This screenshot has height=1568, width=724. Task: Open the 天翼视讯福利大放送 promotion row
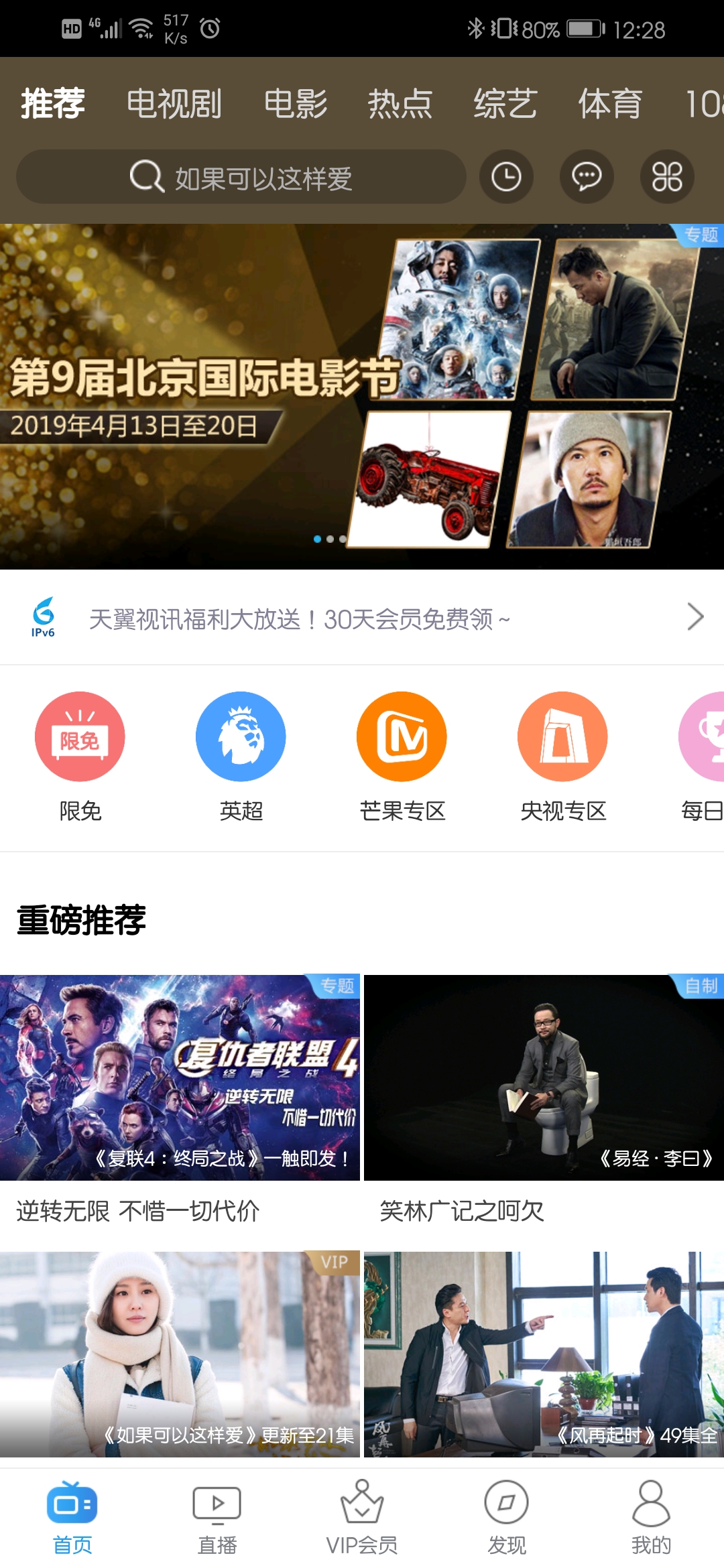pos(362,618)
